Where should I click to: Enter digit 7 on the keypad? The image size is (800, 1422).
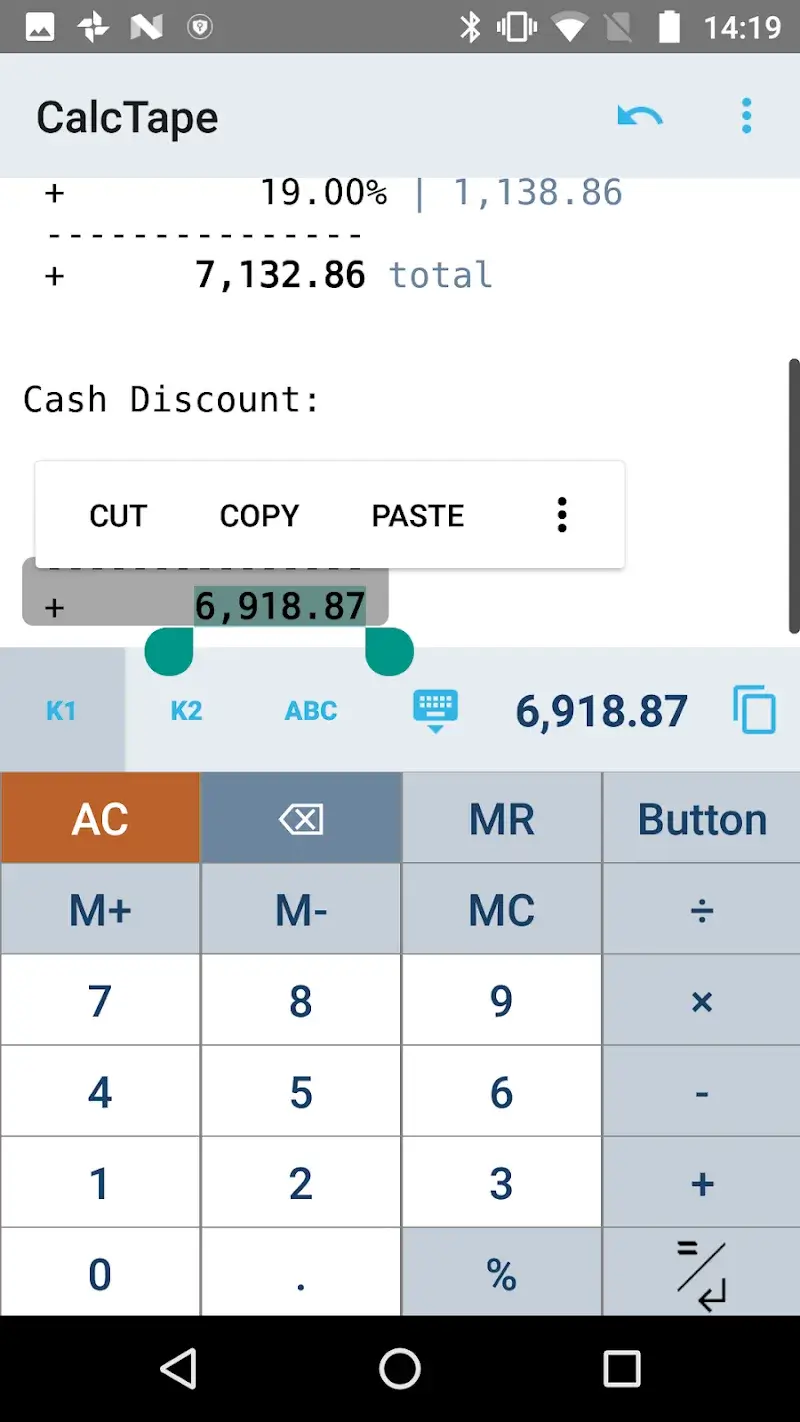coord(100,1001)
